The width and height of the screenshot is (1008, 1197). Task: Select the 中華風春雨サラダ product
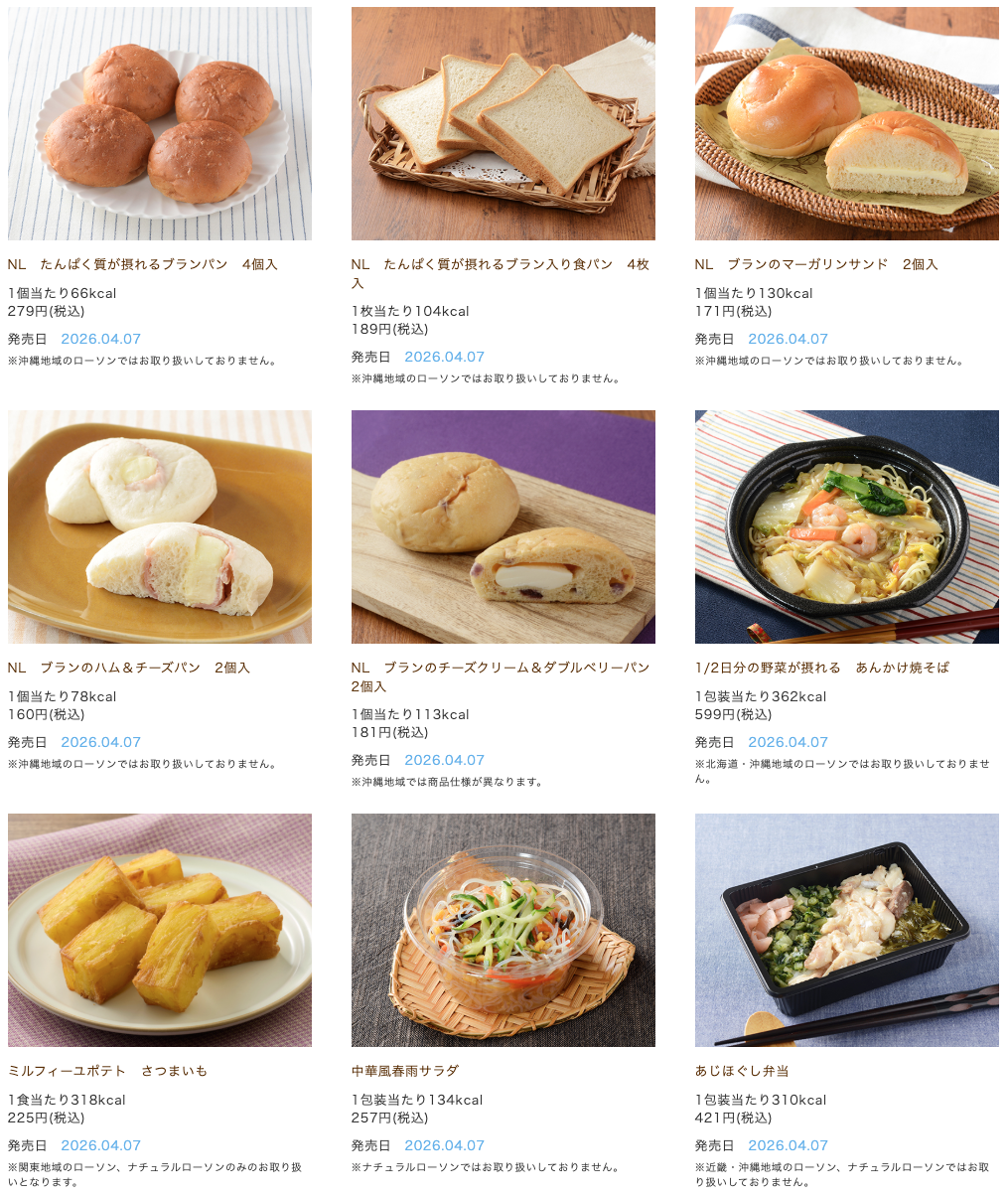pyautogui.click(x=503, y=931)
